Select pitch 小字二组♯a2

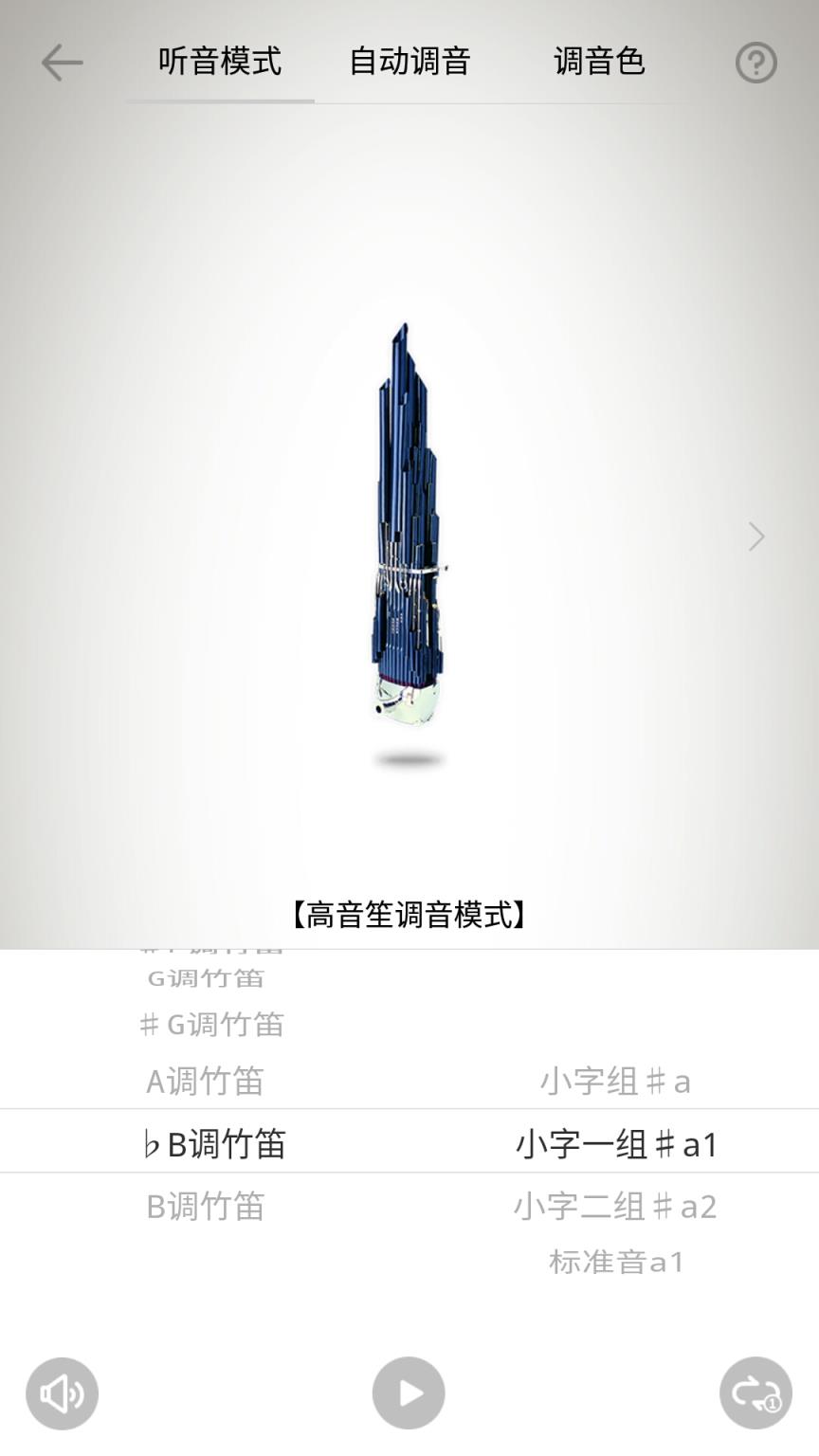click(x=617, y=1205)
